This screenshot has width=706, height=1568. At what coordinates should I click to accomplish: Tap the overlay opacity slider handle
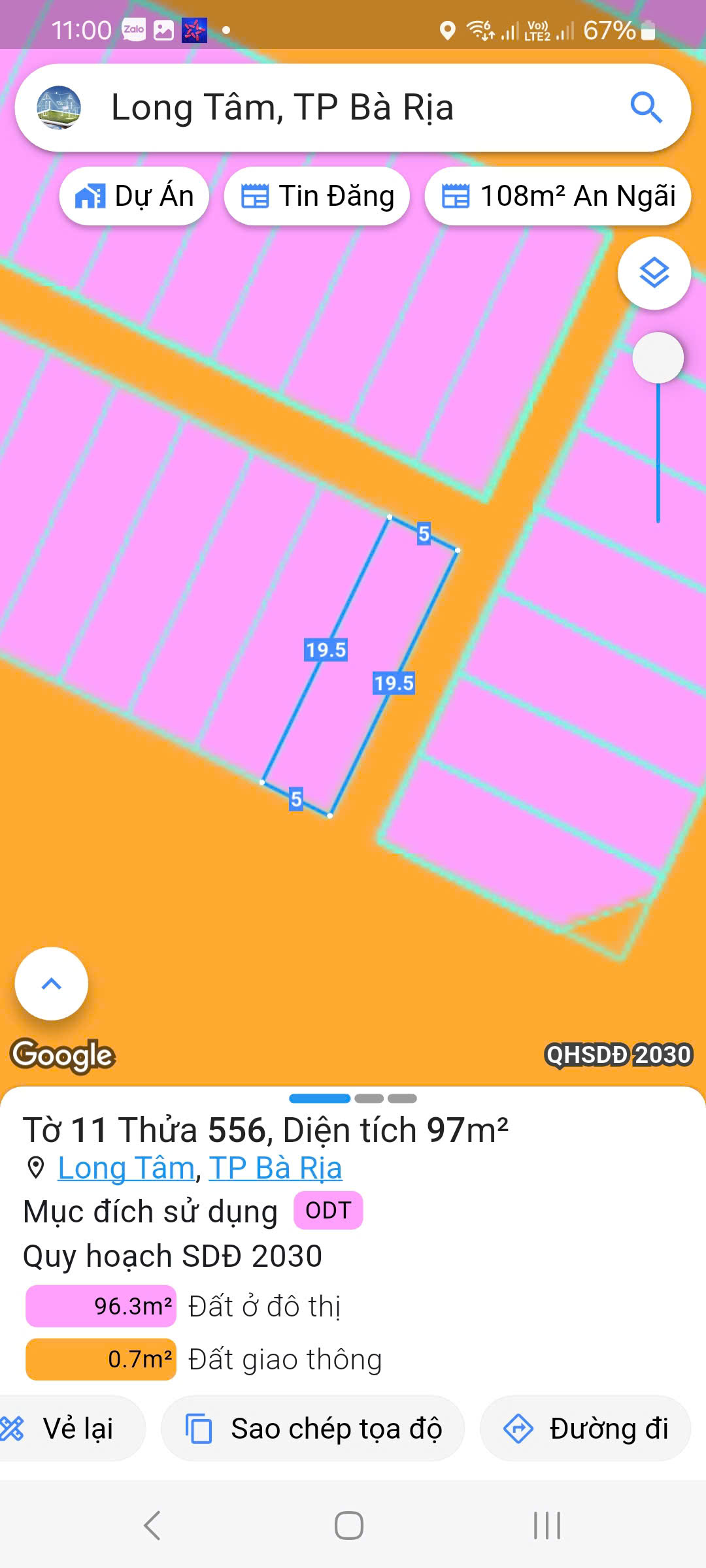click(x=658, y=358)
